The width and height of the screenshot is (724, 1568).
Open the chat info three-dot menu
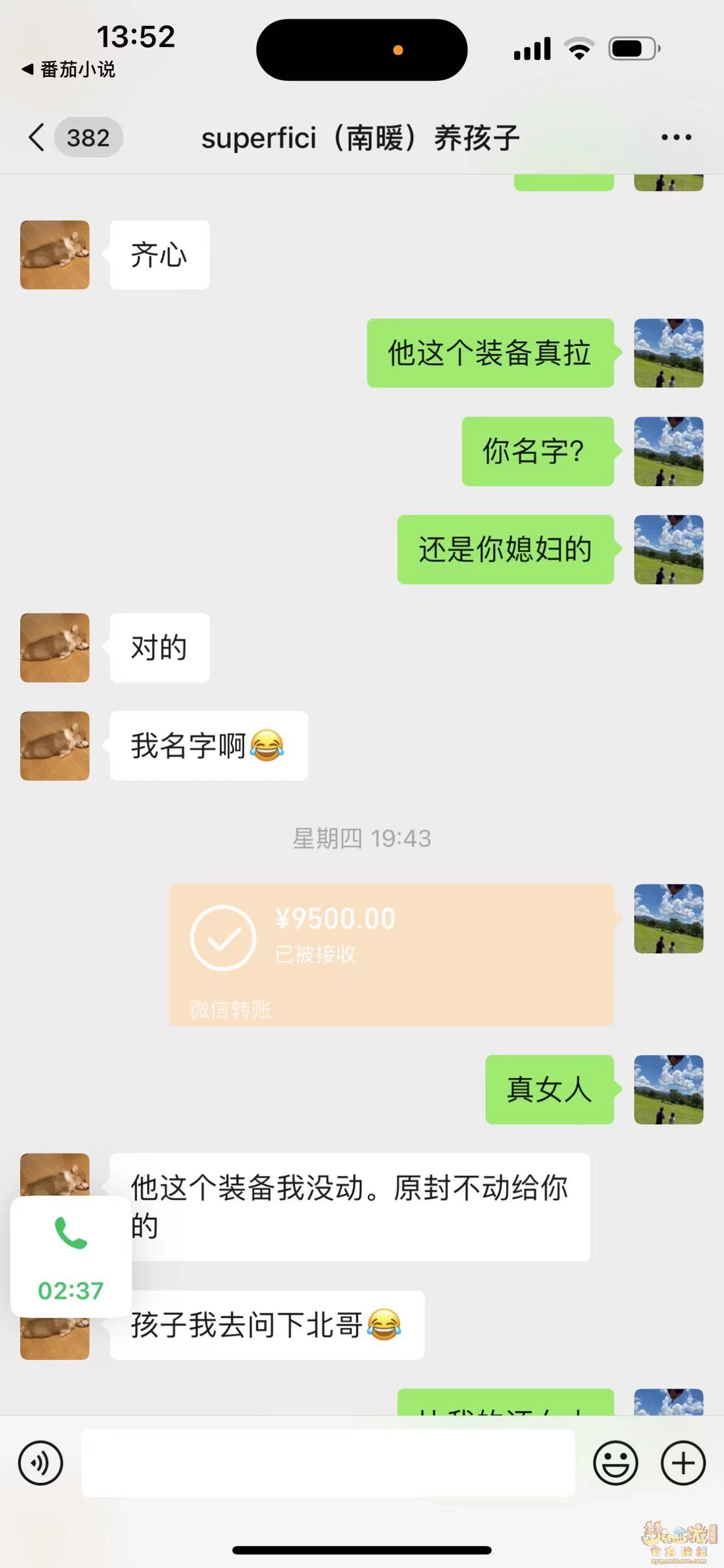[676, 137]
